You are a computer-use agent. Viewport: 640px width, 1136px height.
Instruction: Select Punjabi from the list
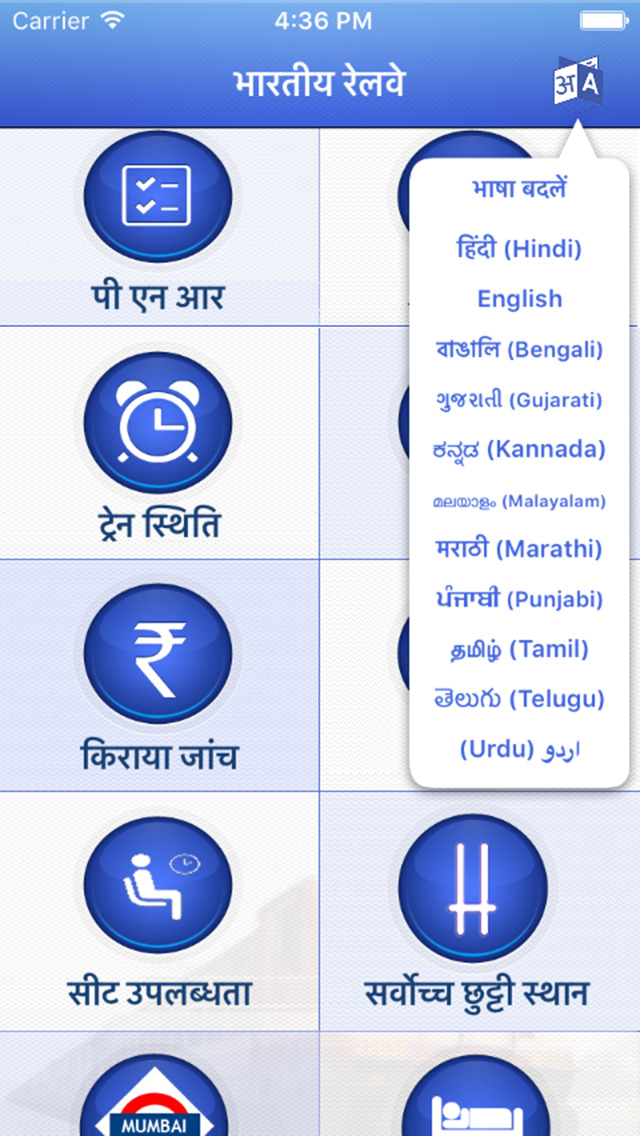pyautogui.click(x=519, y=599)
